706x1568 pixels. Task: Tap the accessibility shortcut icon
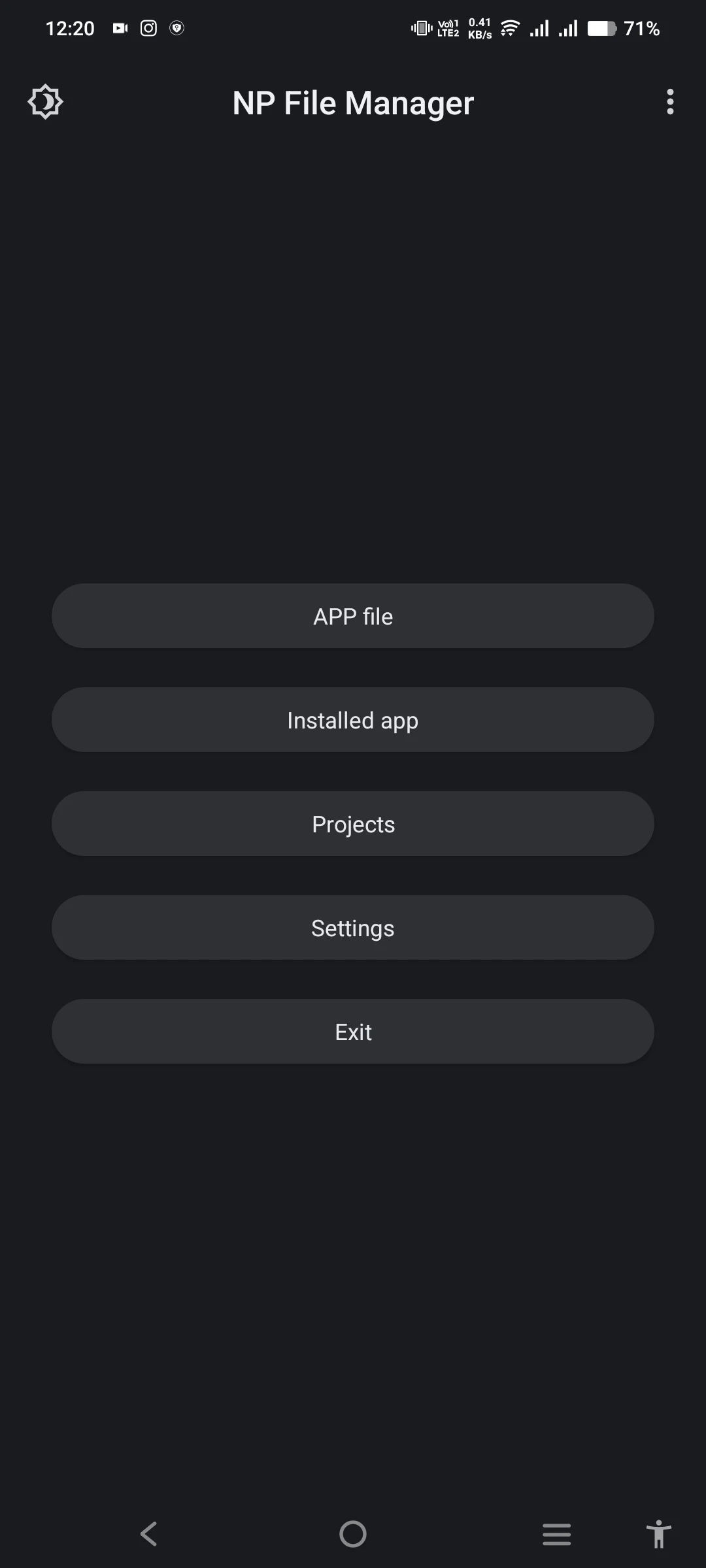click(659, 1534)
